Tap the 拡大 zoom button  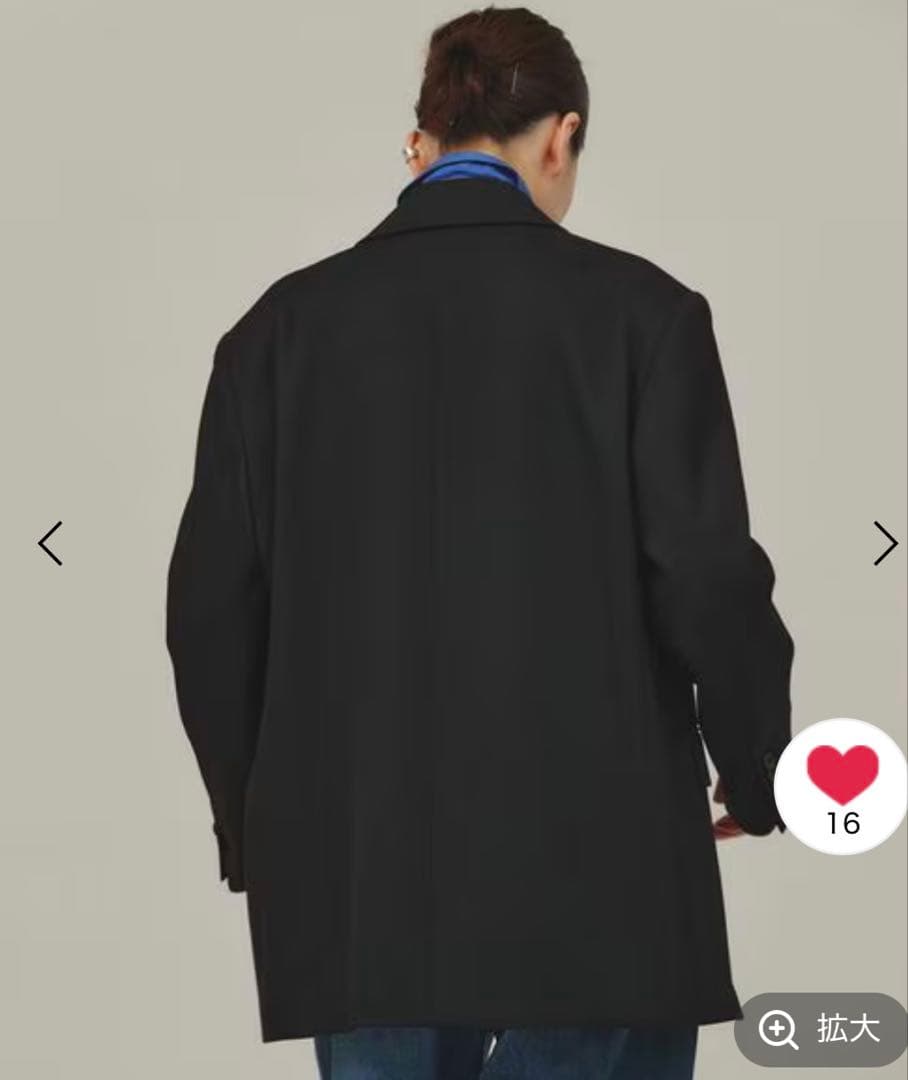(x=820, y=1029)
